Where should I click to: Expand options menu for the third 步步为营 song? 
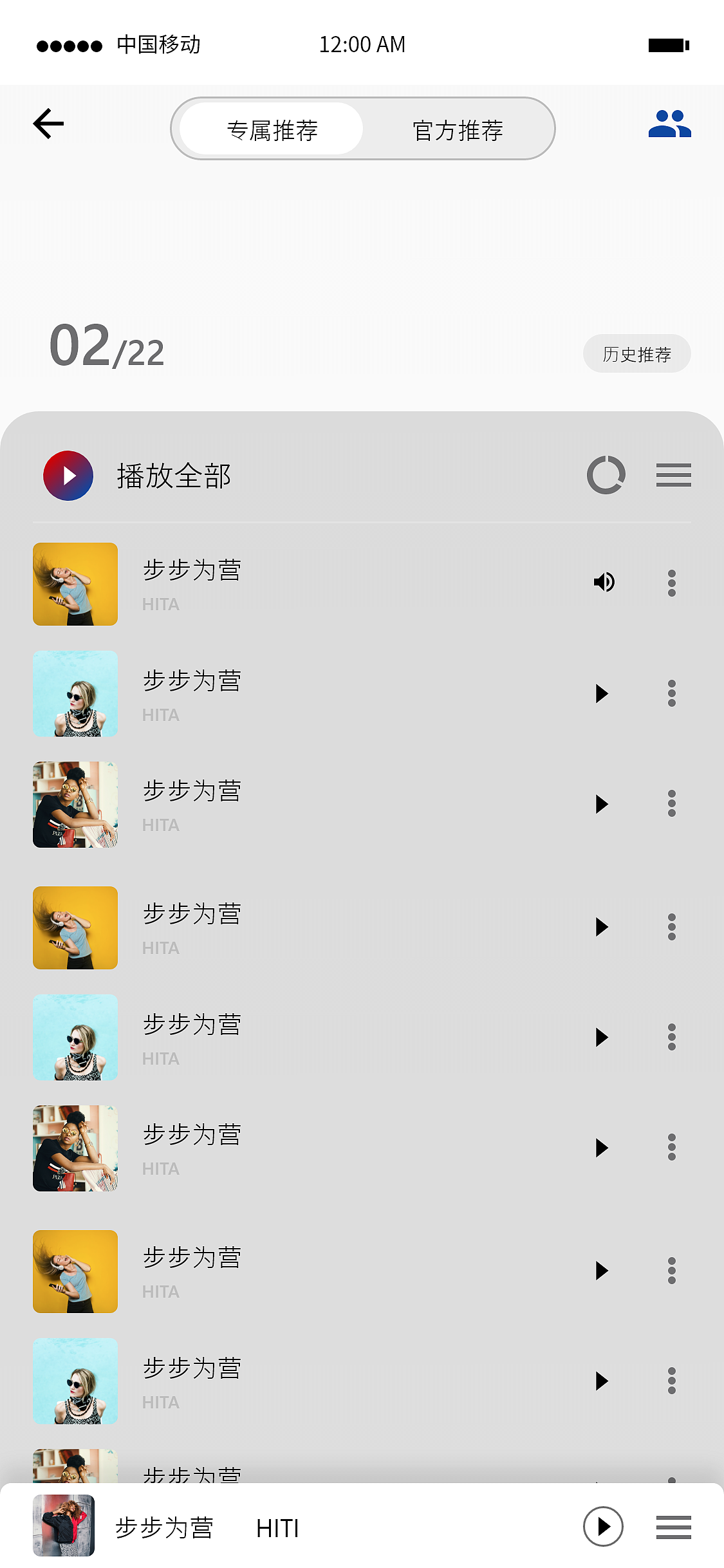672,804
